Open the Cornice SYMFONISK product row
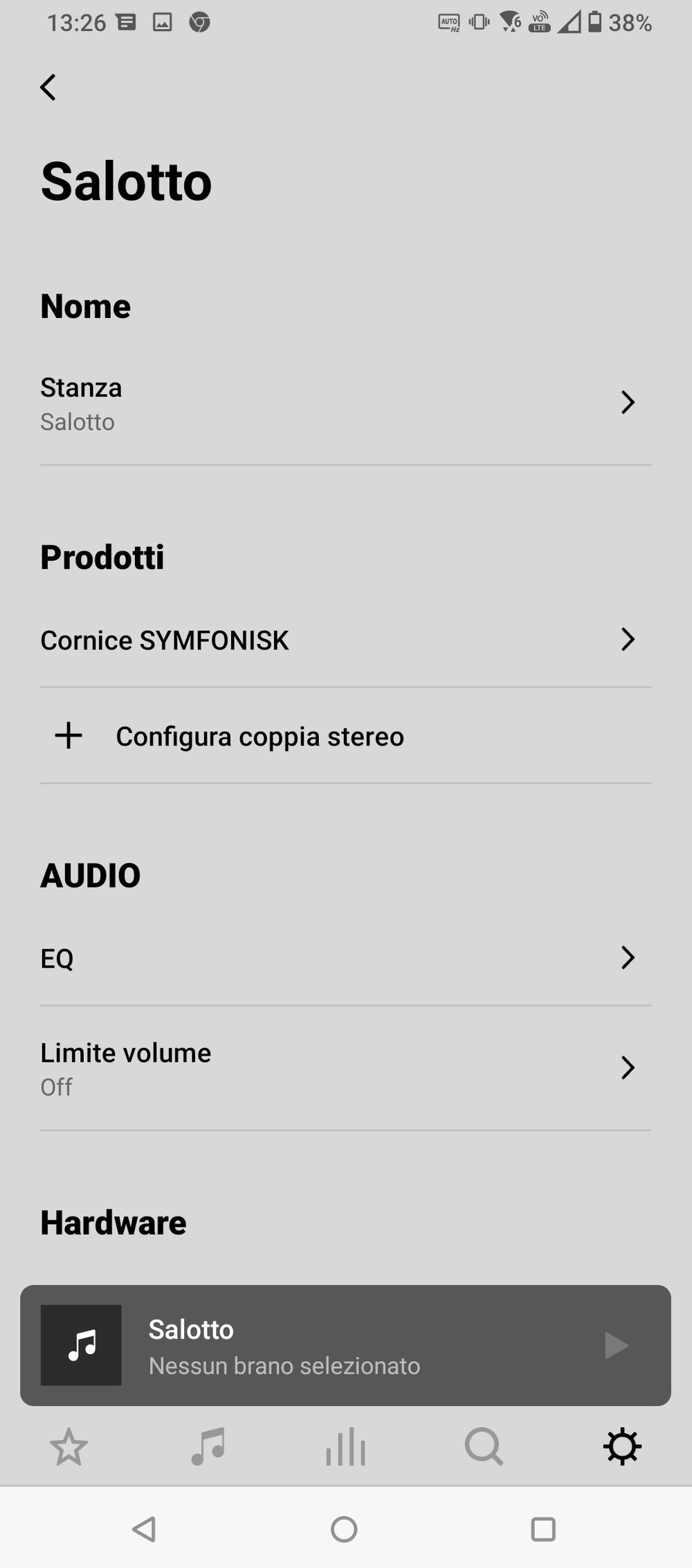Image resolution: width=692 pixels, height=1568 pixels. pyautogui.click(x=345, y=640)
